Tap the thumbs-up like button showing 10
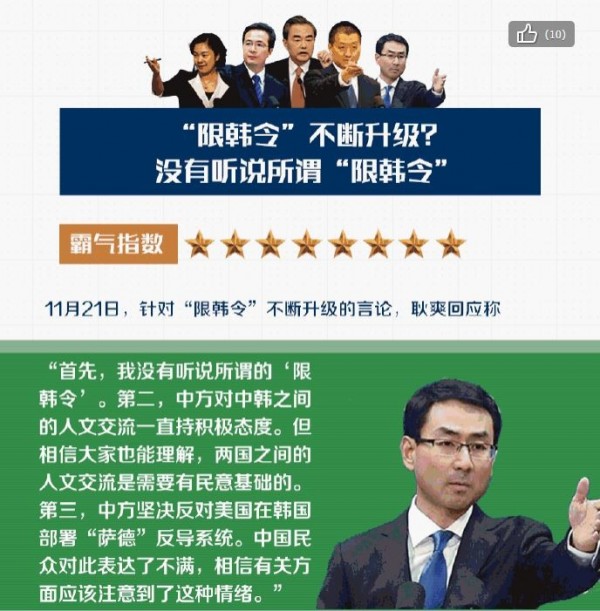This screenshot has height=611, width=600. pyautogui.click(x=541, y=34)
